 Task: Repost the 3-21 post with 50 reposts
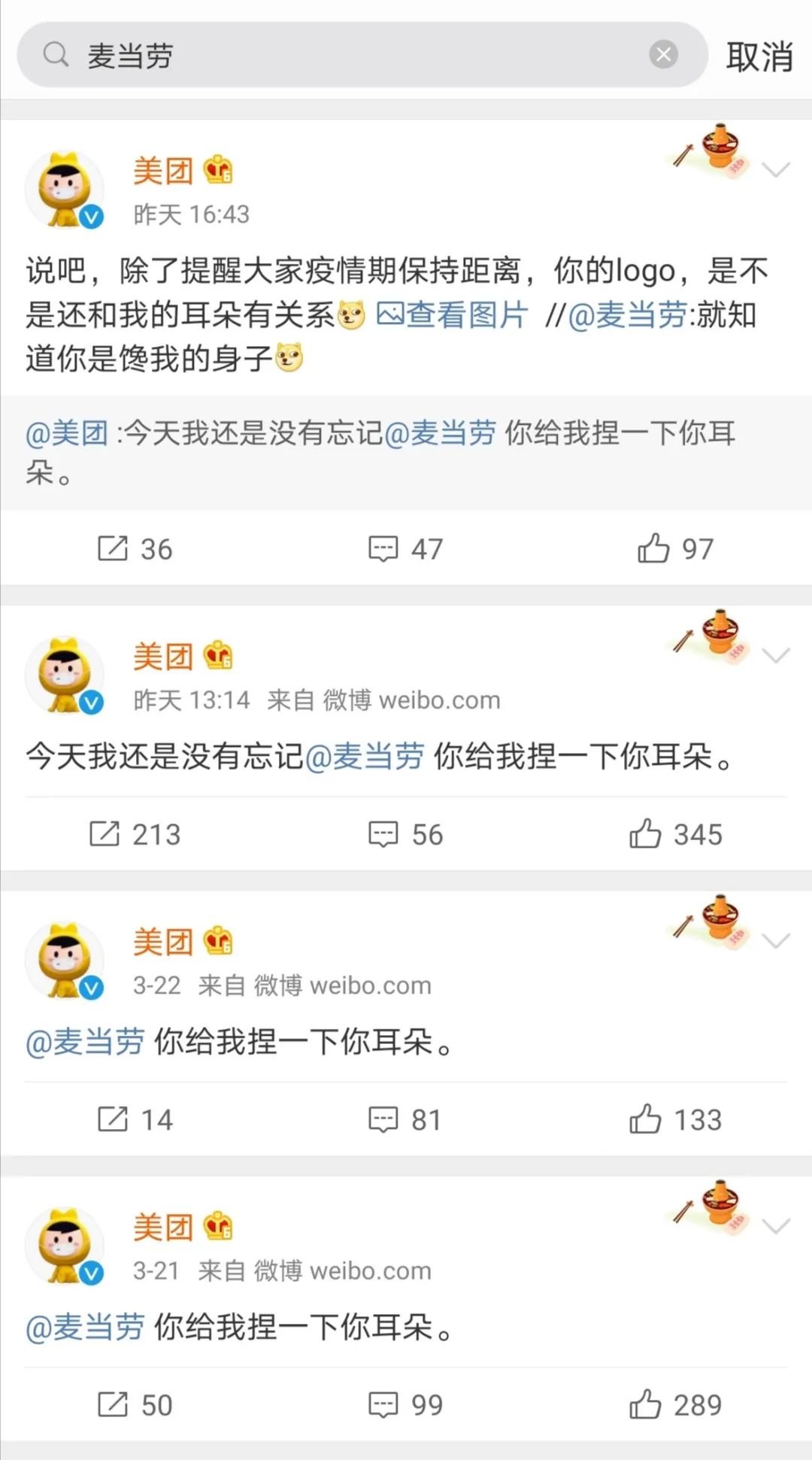click(x=135, y=1404)
